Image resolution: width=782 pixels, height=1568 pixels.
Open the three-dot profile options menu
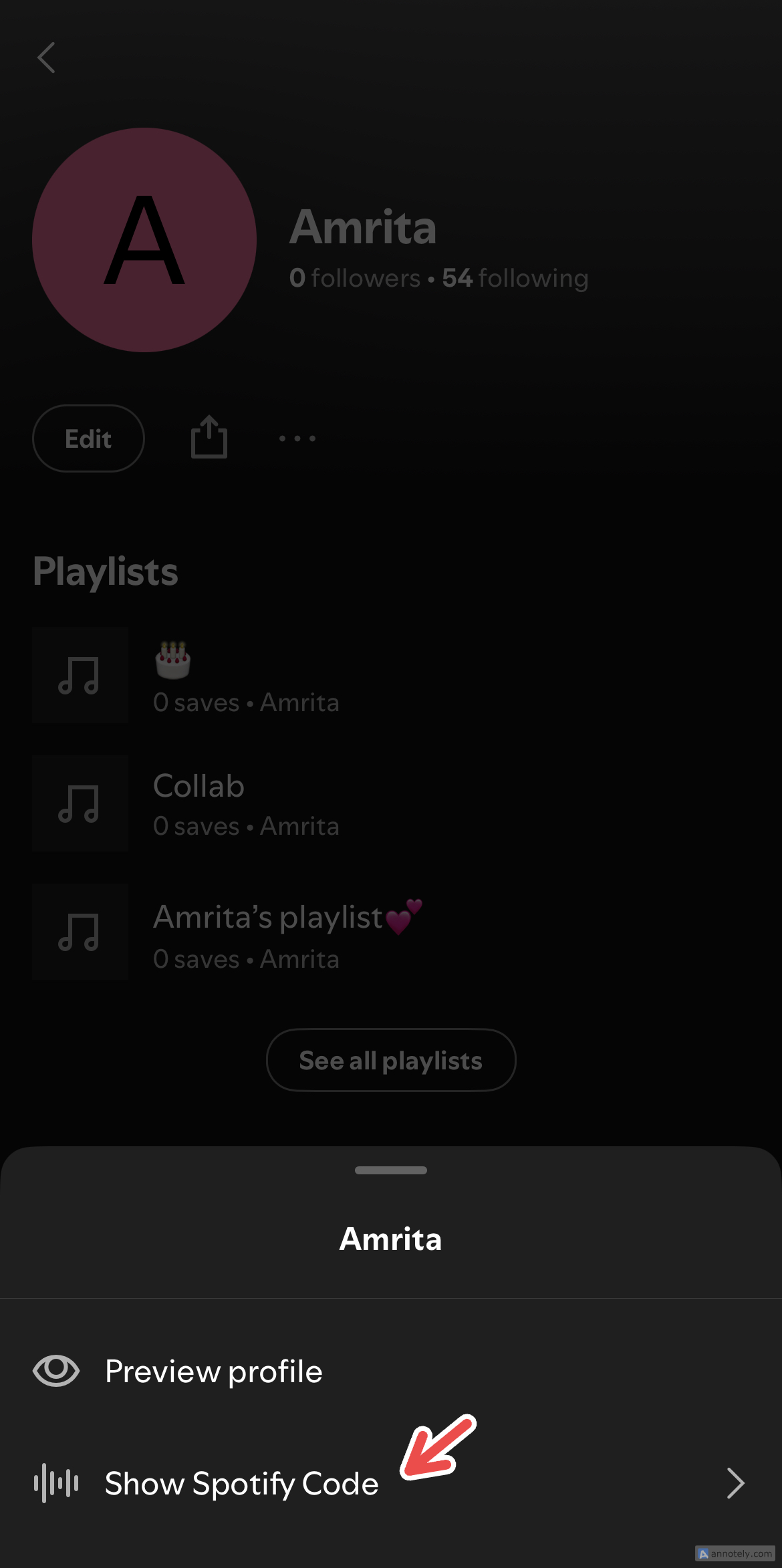point(296,438)
